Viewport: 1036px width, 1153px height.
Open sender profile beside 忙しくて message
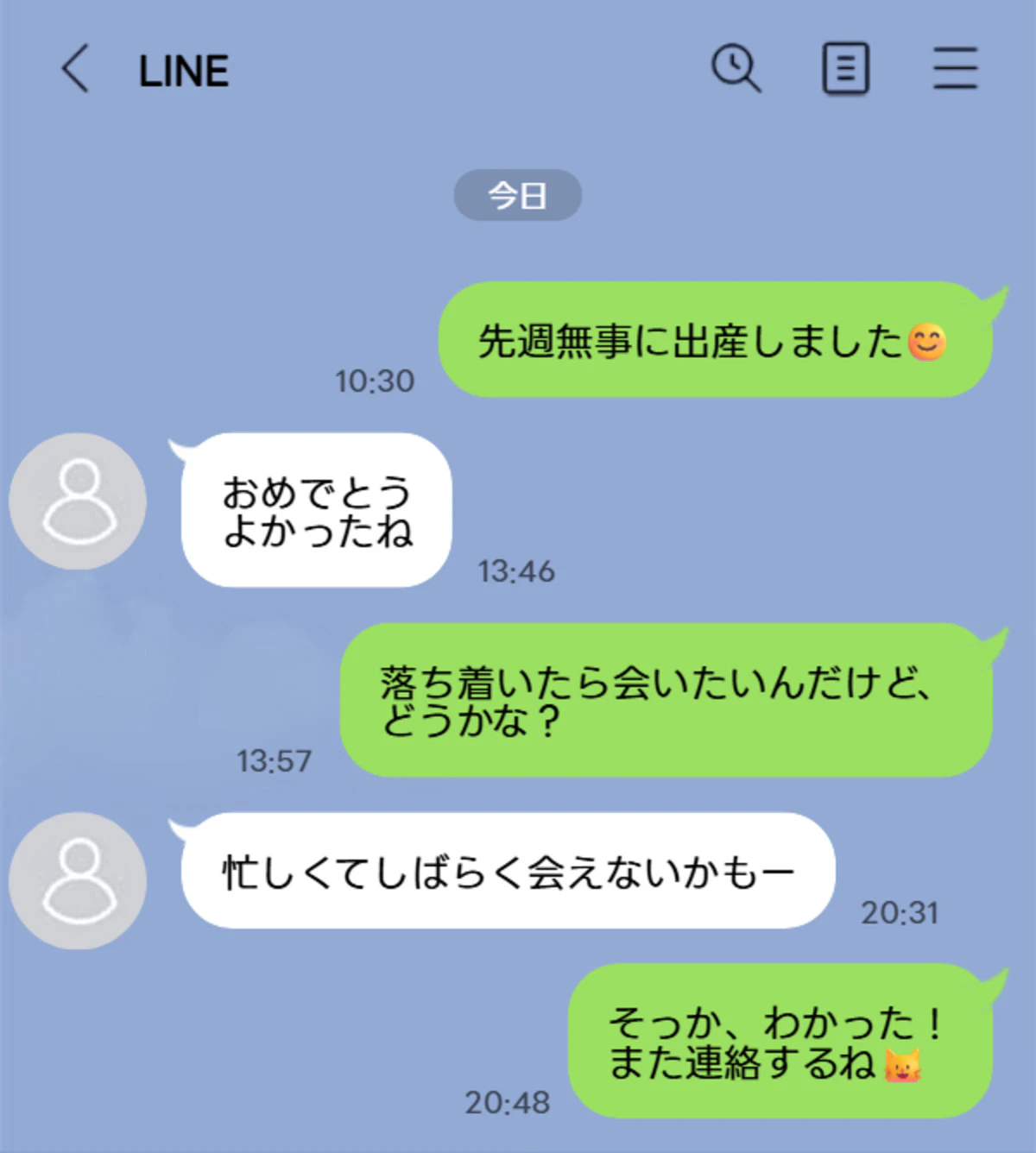tap(78, 880)
